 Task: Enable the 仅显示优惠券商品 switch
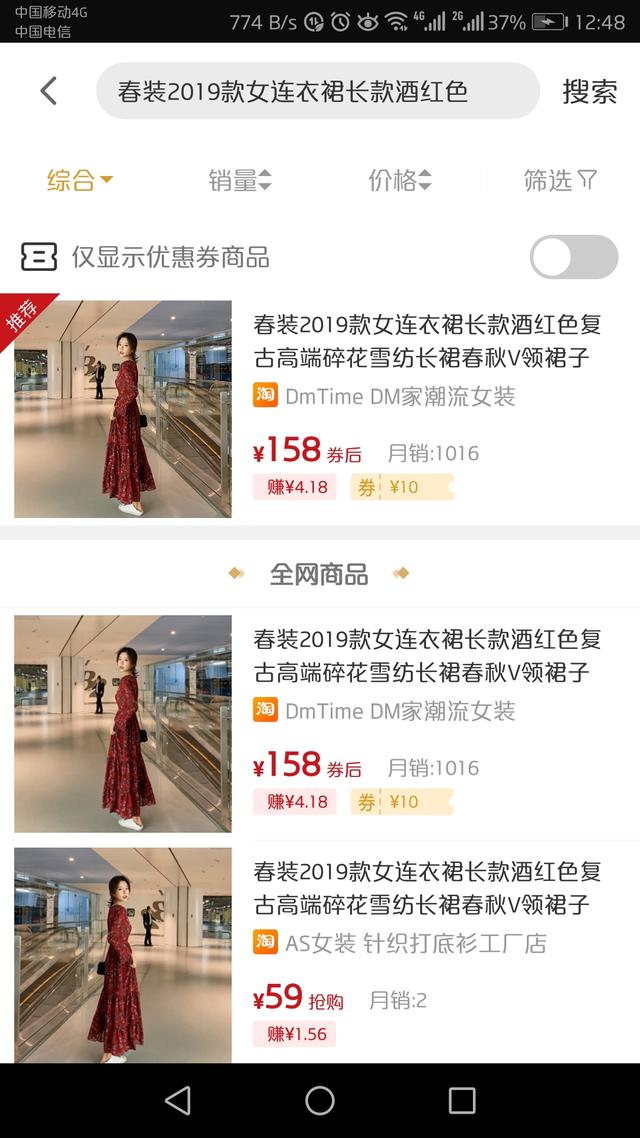pos(574,257)
